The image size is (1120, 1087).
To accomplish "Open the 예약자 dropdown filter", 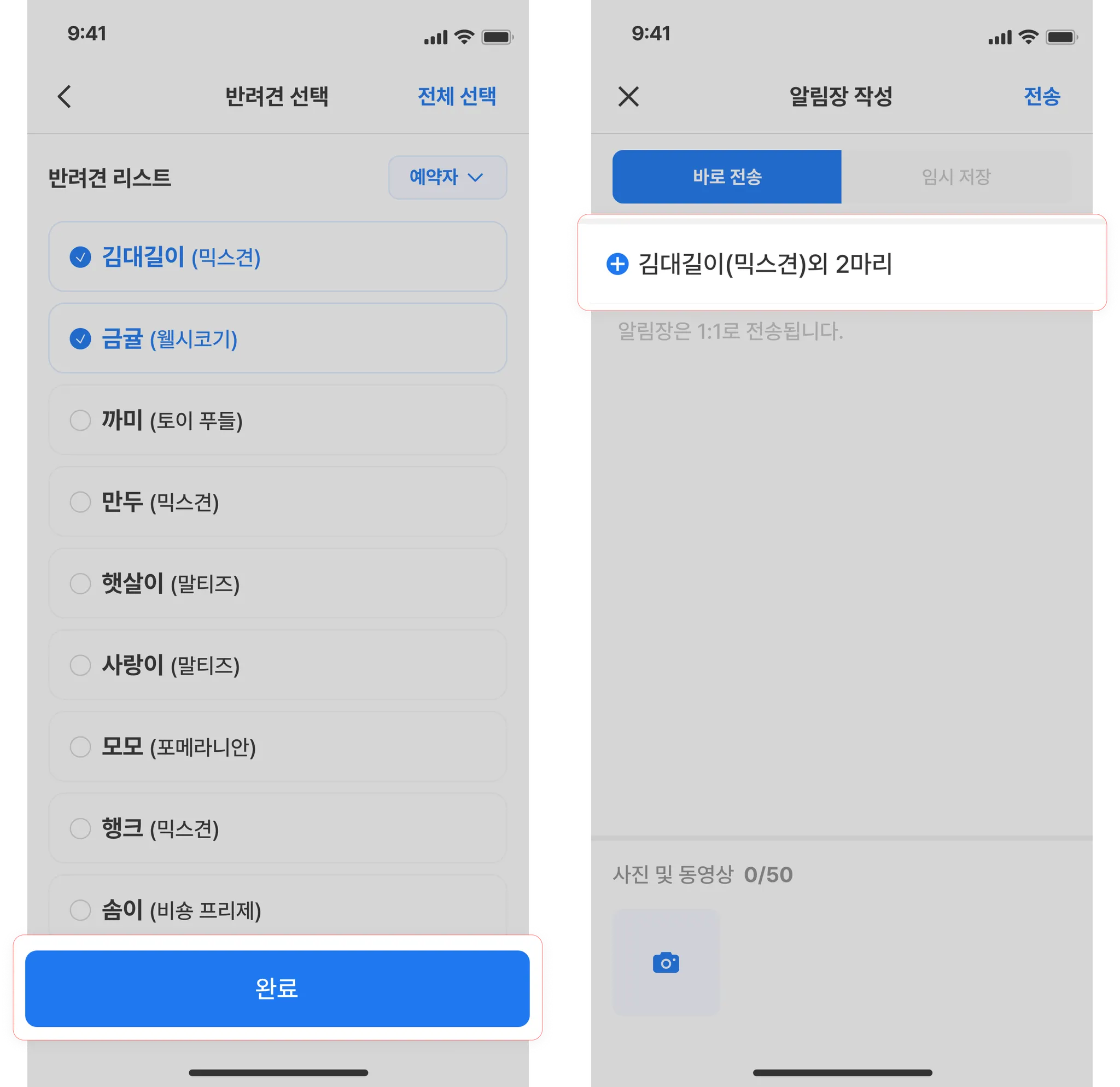I will [x=447, y=177].
